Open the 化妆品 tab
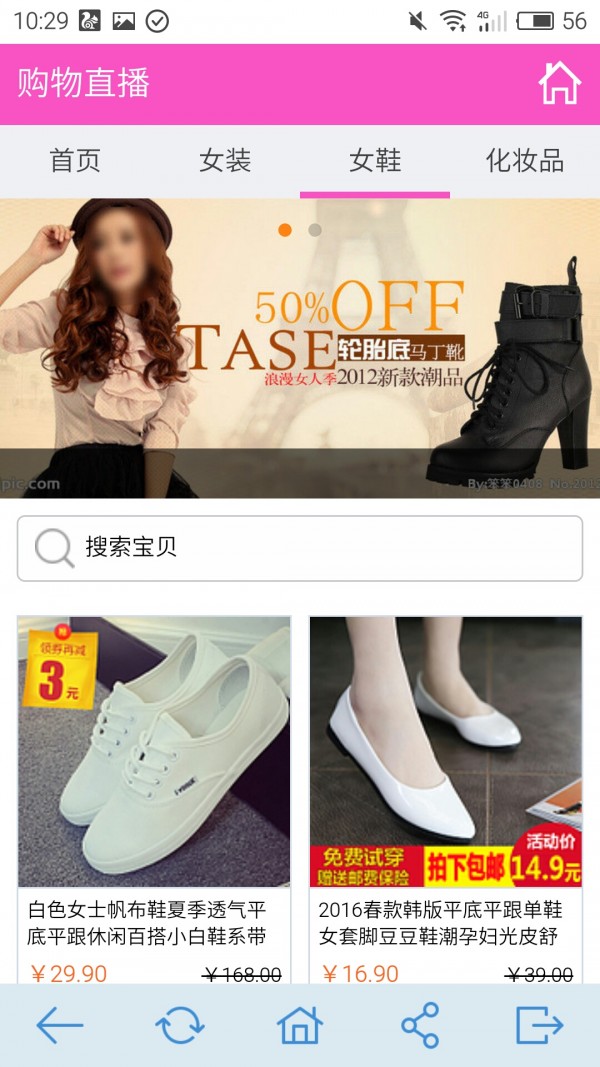The height and width of the screenshot is (1067, 600). pos(524,160)
